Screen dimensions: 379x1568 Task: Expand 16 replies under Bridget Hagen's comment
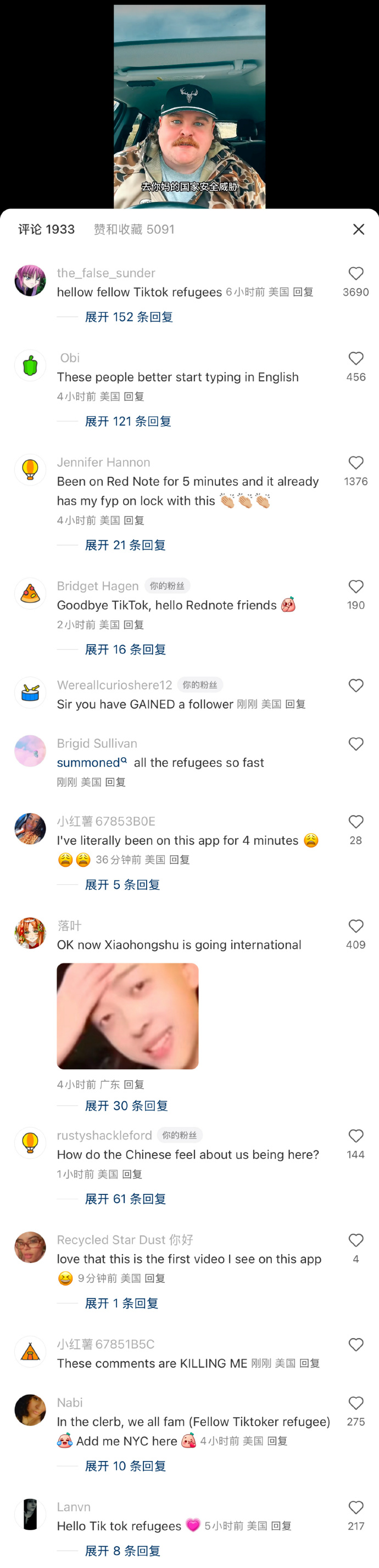(125, 650)
